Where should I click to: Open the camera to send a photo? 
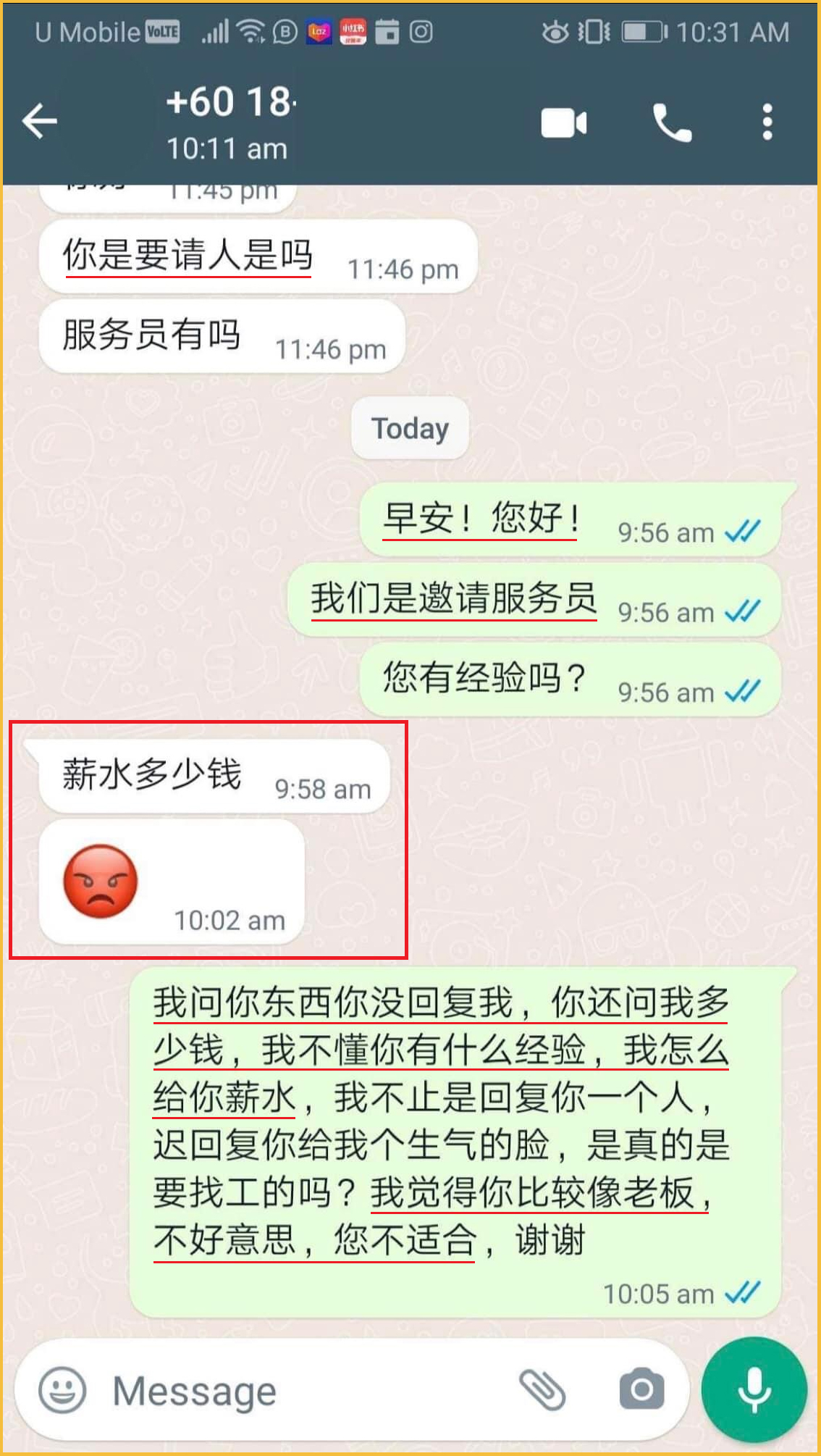coord(641,1389)
